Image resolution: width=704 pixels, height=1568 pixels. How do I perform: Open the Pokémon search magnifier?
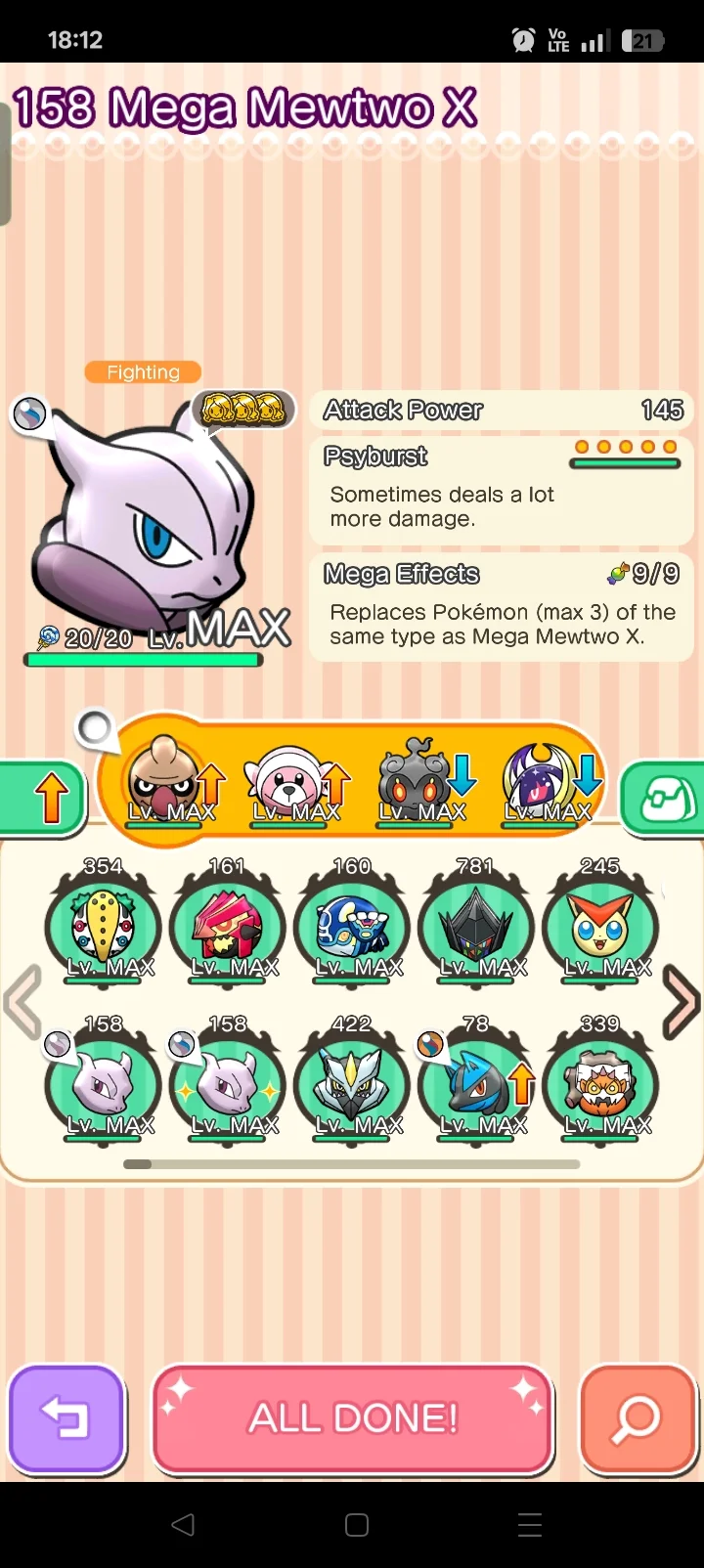click(637, 1417)
